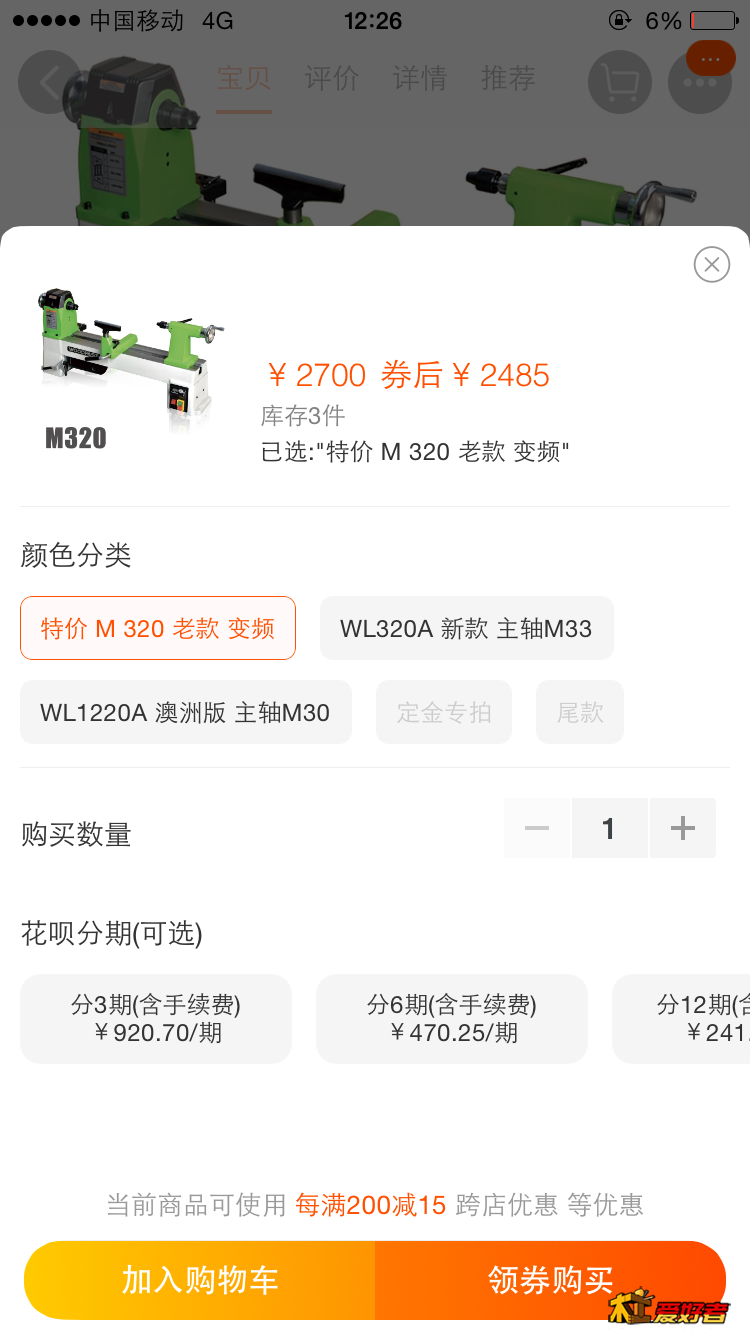
Task: Click the quantity input showing 1
Action: tap(610, 828)
